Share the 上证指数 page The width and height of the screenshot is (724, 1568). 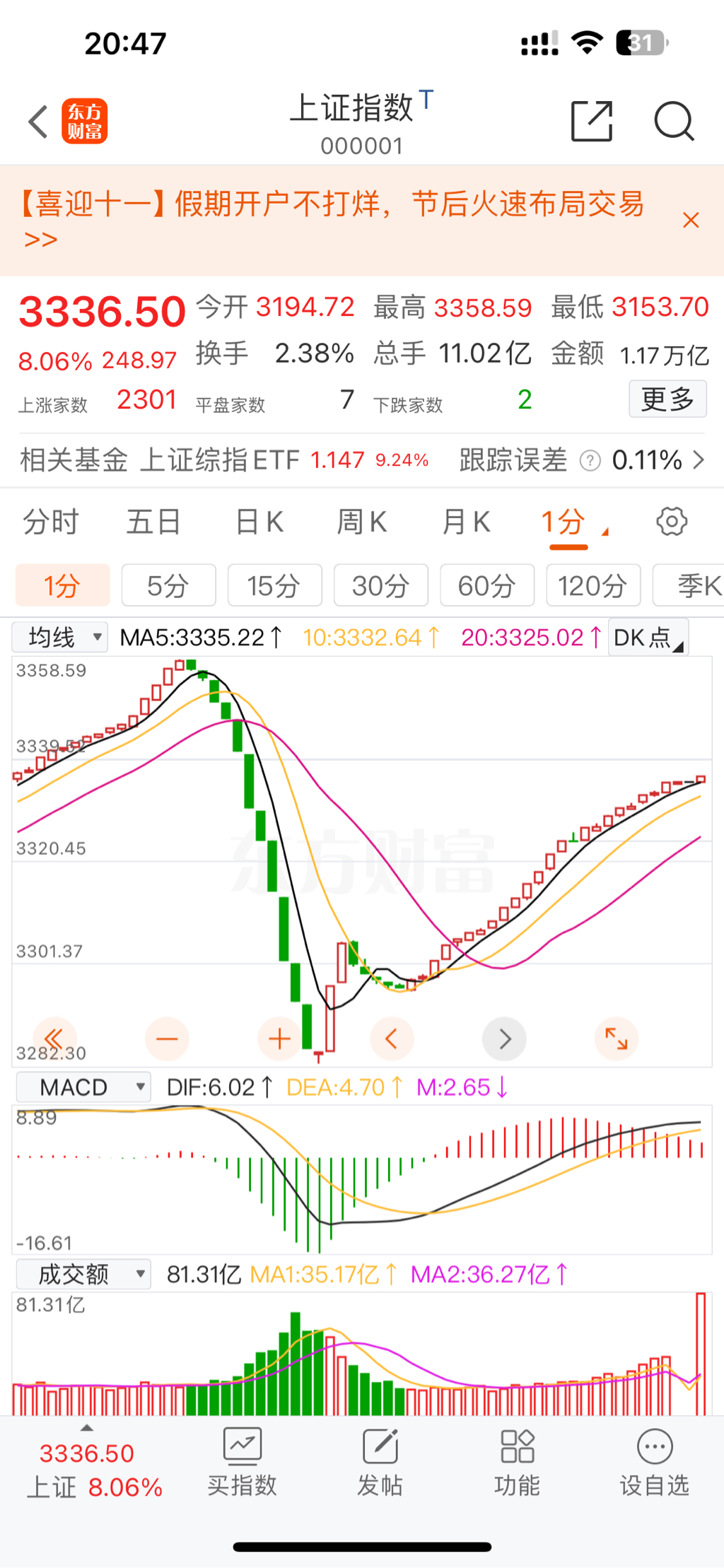[591, 122]
